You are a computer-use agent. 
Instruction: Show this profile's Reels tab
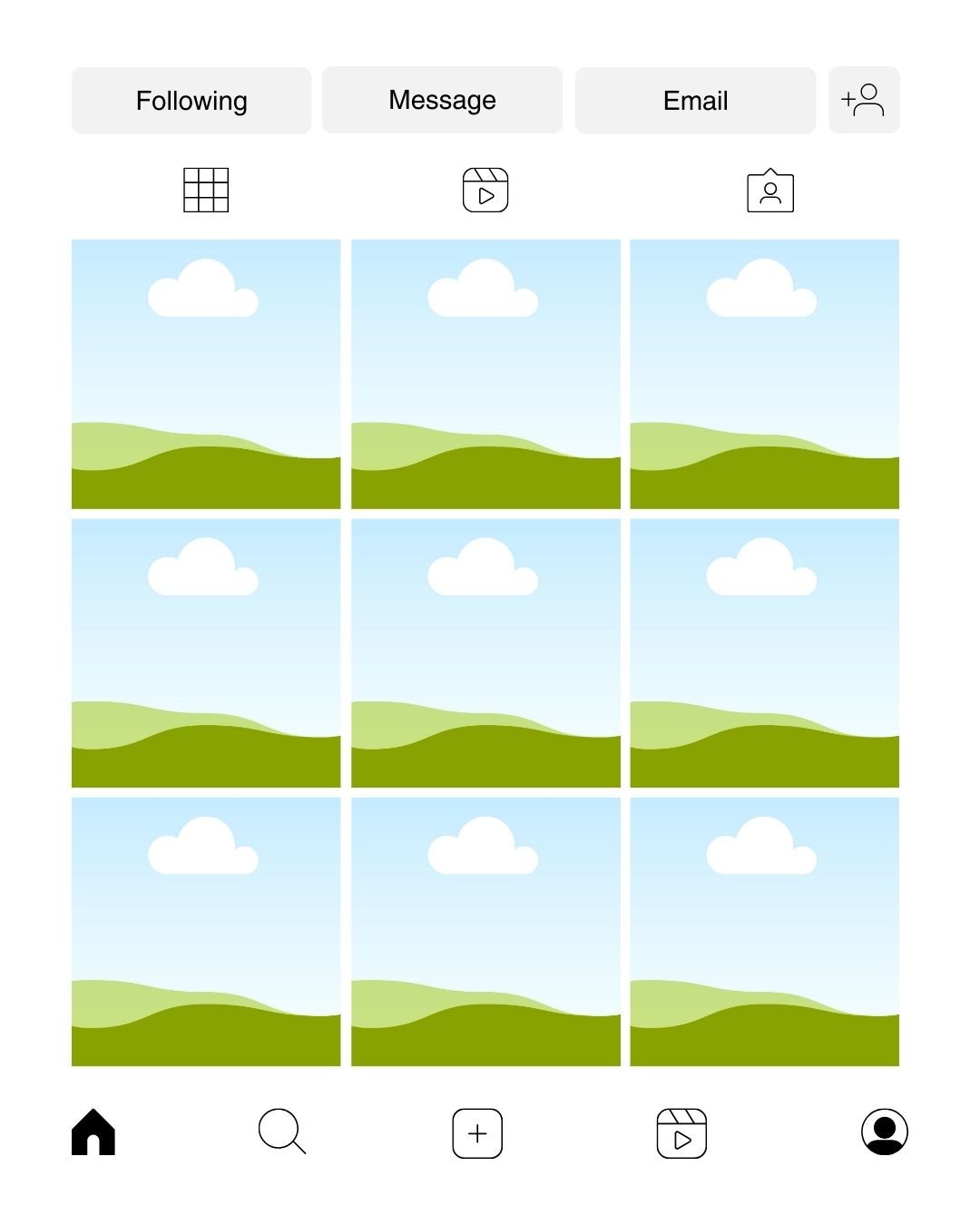click(x=485, y=191)
